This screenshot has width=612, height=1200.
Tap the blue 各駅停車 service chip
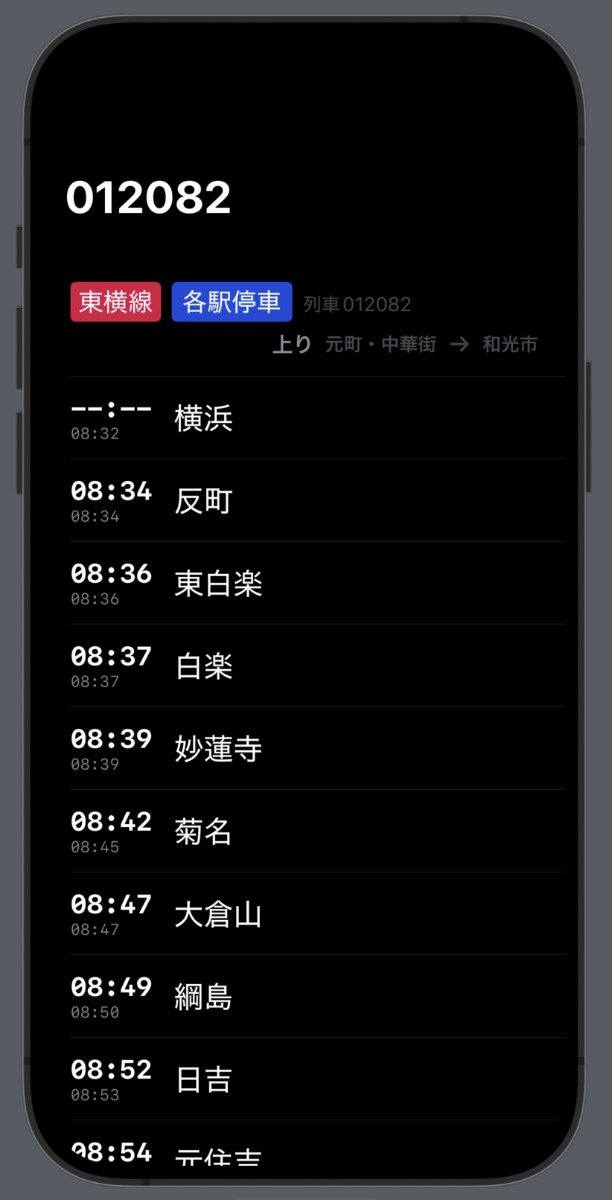click(x=232, y=302)
